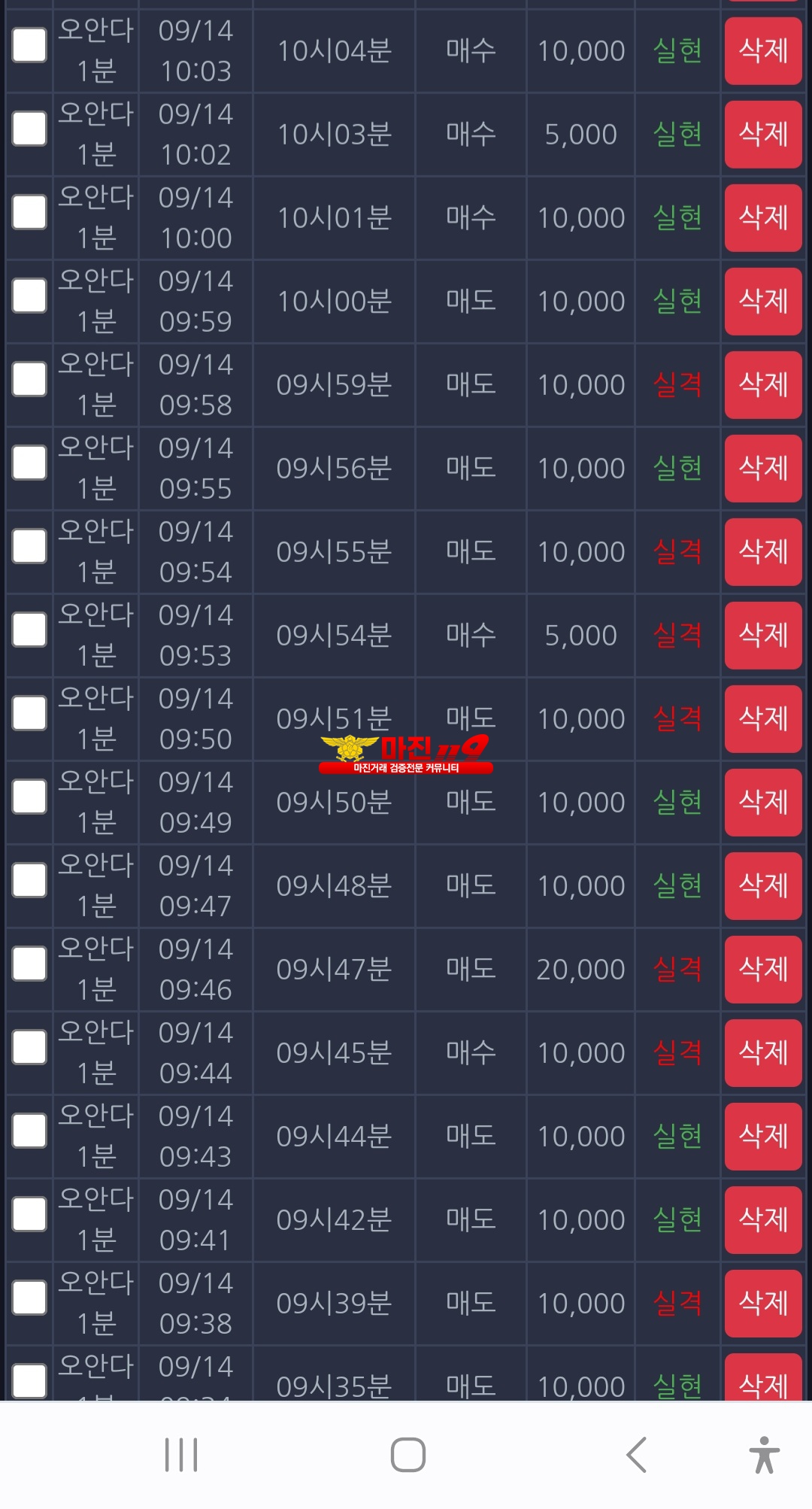Select checkbox for the 09시44분 row
This screenshot has width=812, height=1509.
(x=29, y=1131)
